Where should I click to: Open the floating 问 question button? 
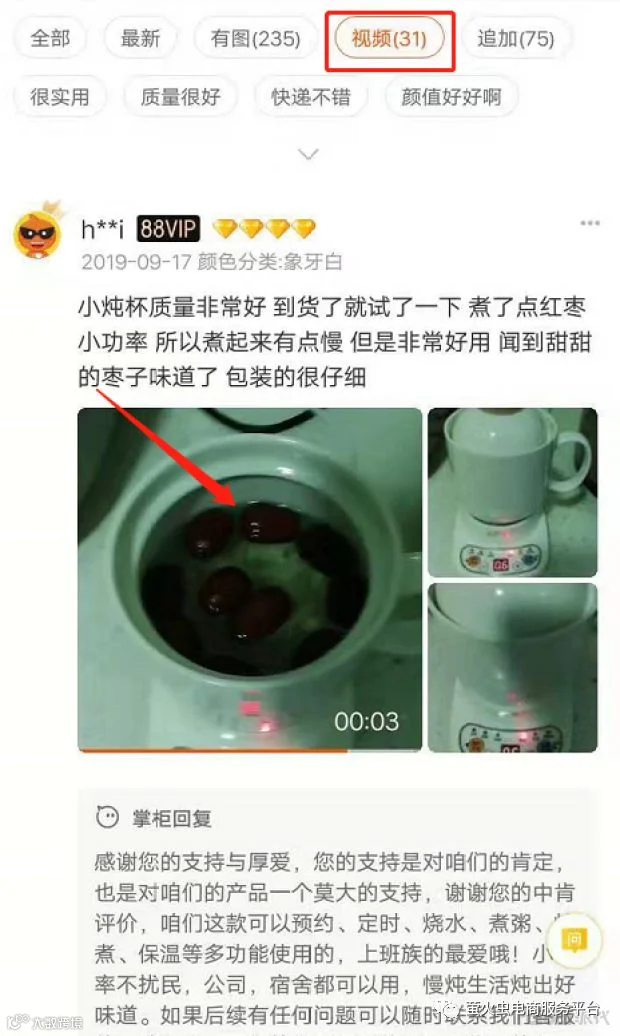pyautogui.click(x=574, y=940)
